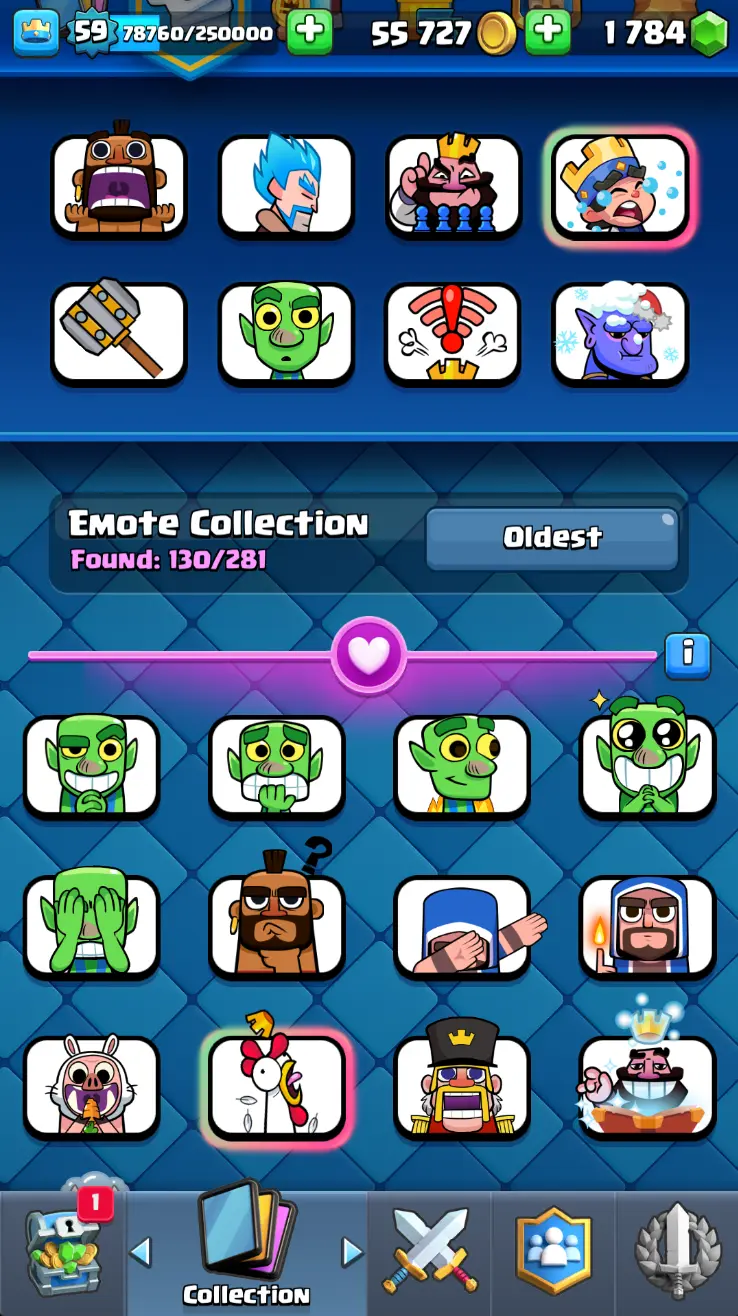This screenshot has height=1316, width=738.
Task: Pick the goblin covering face emote
Action: point(91,927)
